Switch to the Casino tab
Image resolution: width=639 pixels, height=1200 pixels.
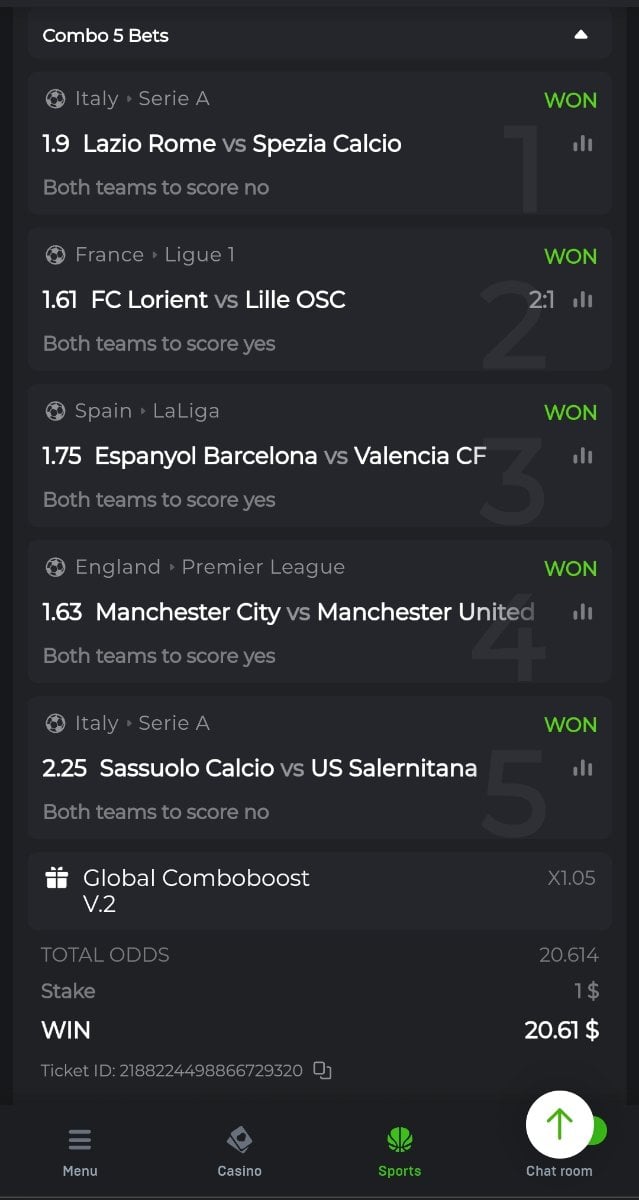tap(240, 1152)
